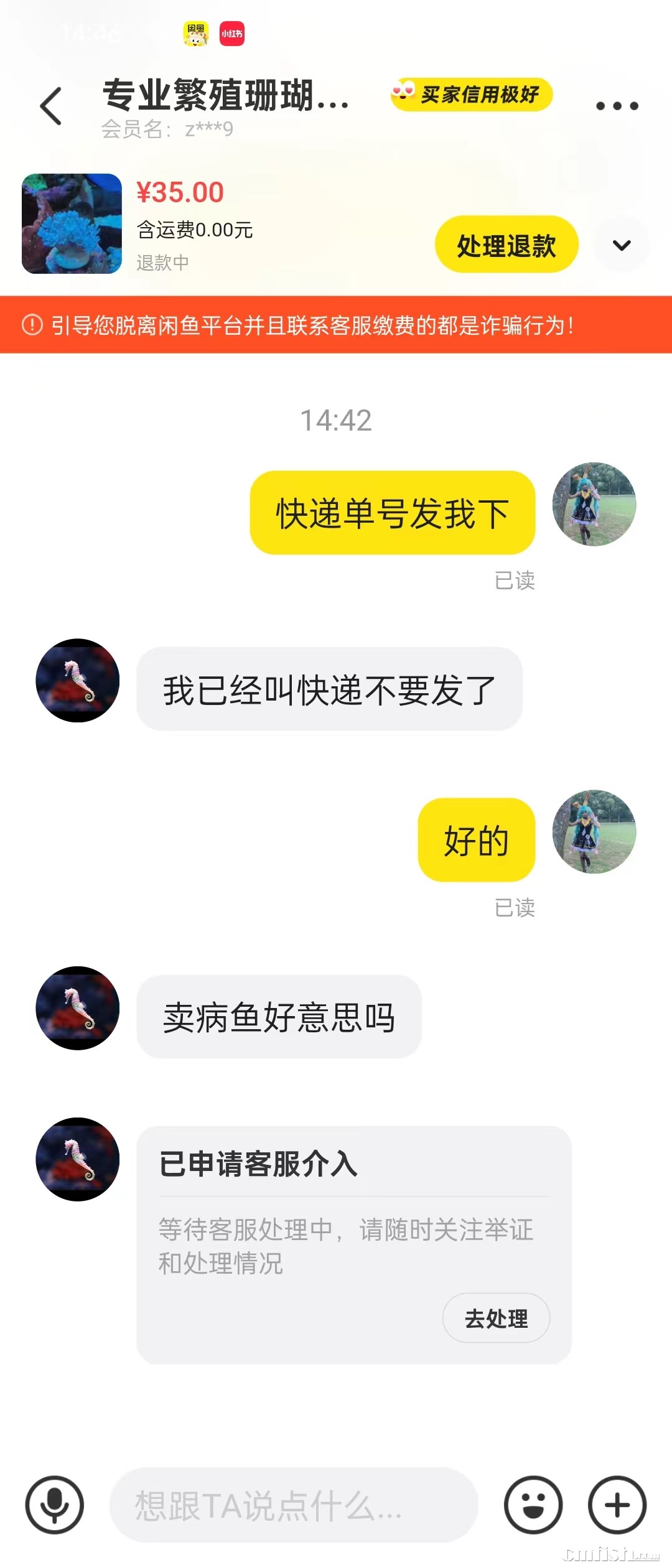Open my avatar next to 快递单号发我下
Image resolution: width=672 pixels, height=1568 pixels.
tap(594, 505)
